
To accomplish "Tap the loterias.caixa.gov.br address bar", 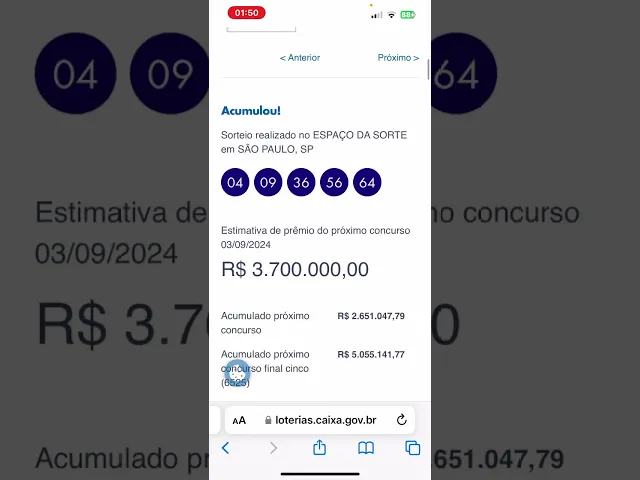I will 320,421.
